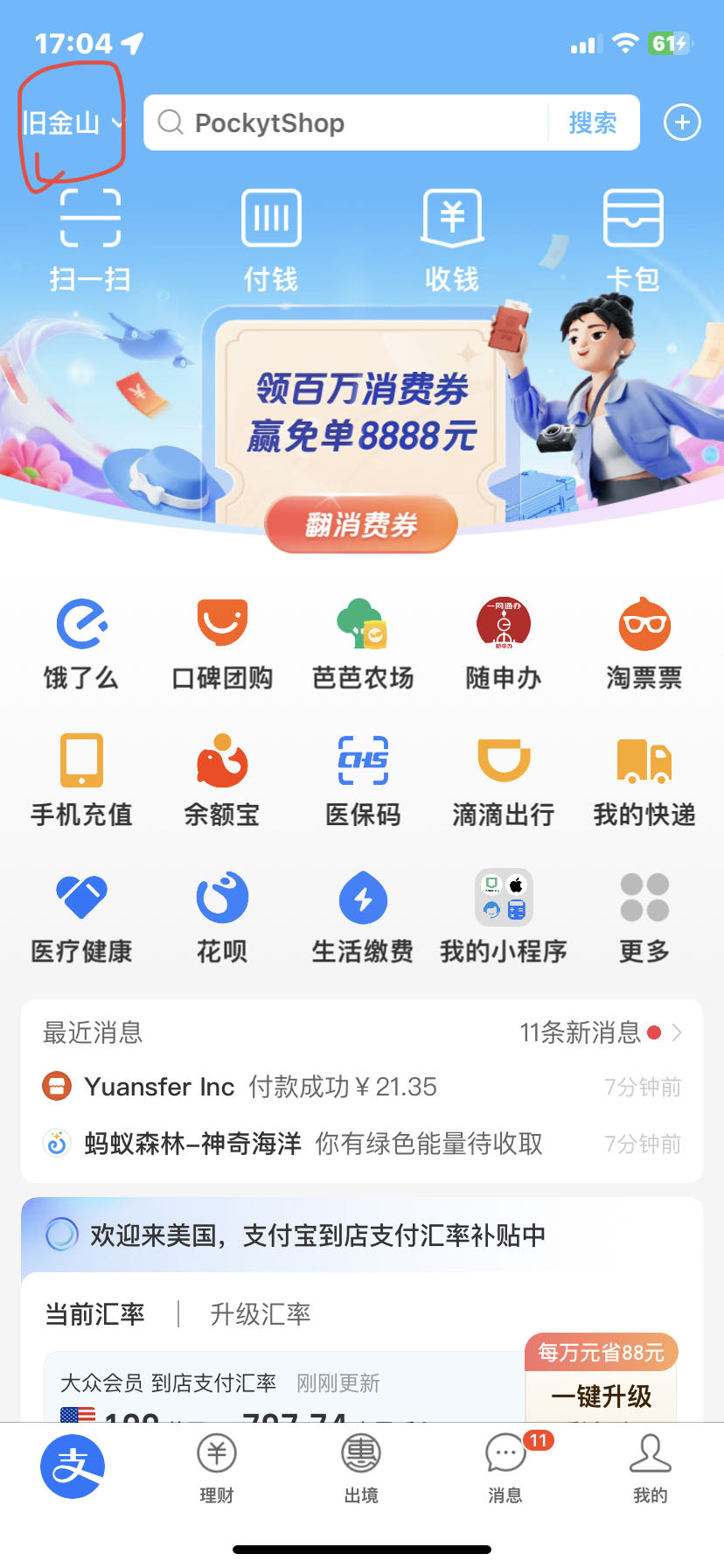
Task: Tap 一键升级 button
Action: tap(602, 1396)
